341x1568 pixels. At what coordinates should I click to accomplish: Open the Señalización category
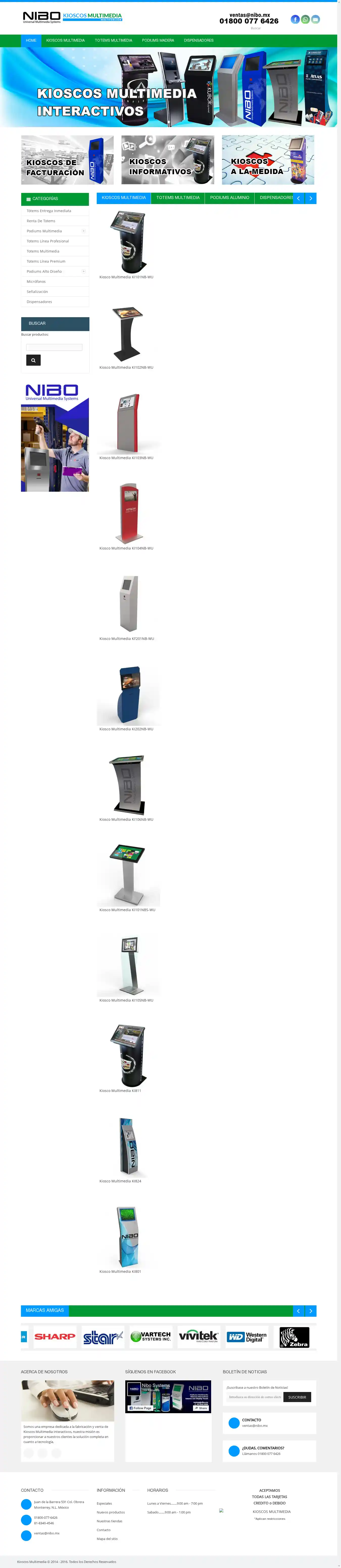pos(37,292)
